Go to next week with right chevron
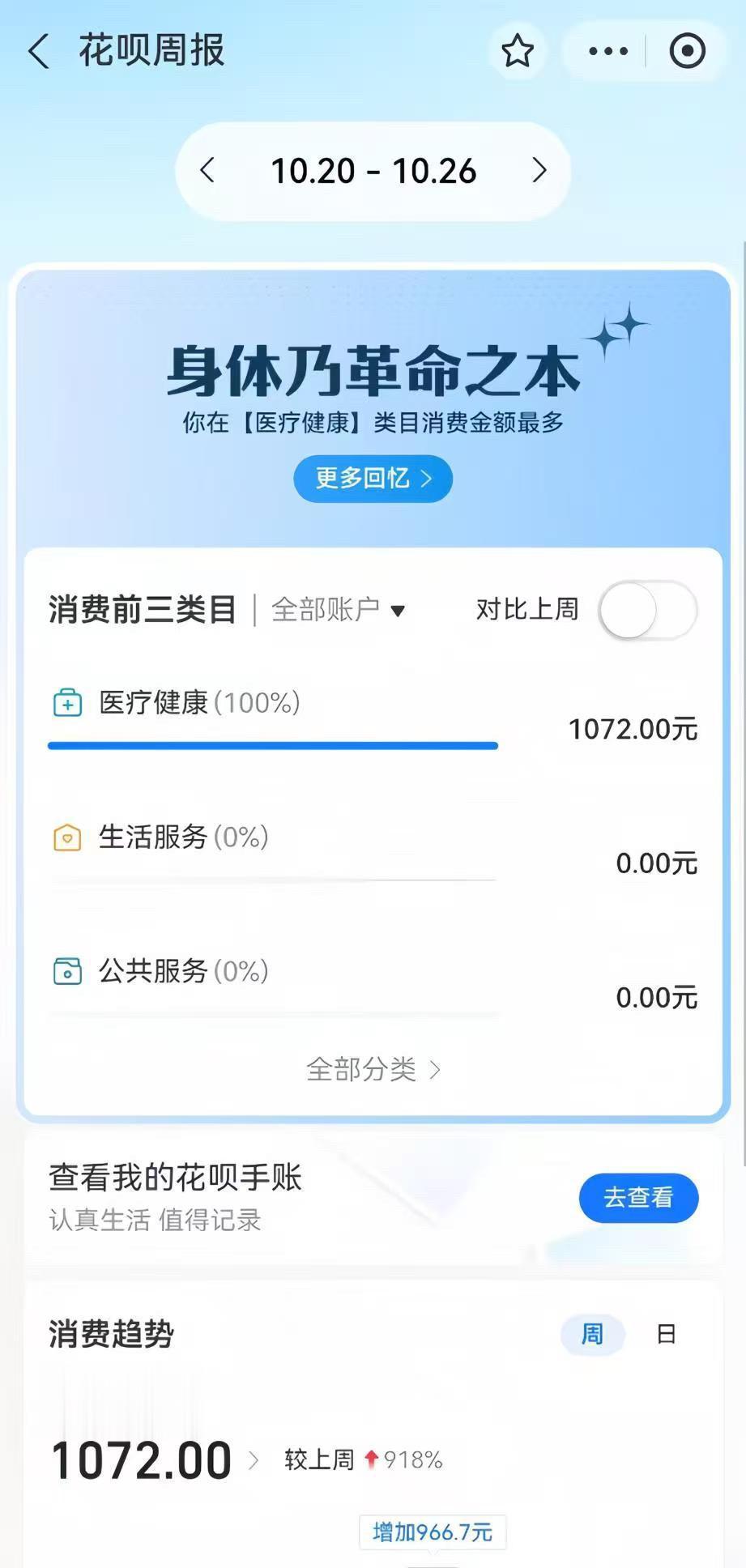The width and height of the screenshot is (746, 1568). click(x=539, y=171)
